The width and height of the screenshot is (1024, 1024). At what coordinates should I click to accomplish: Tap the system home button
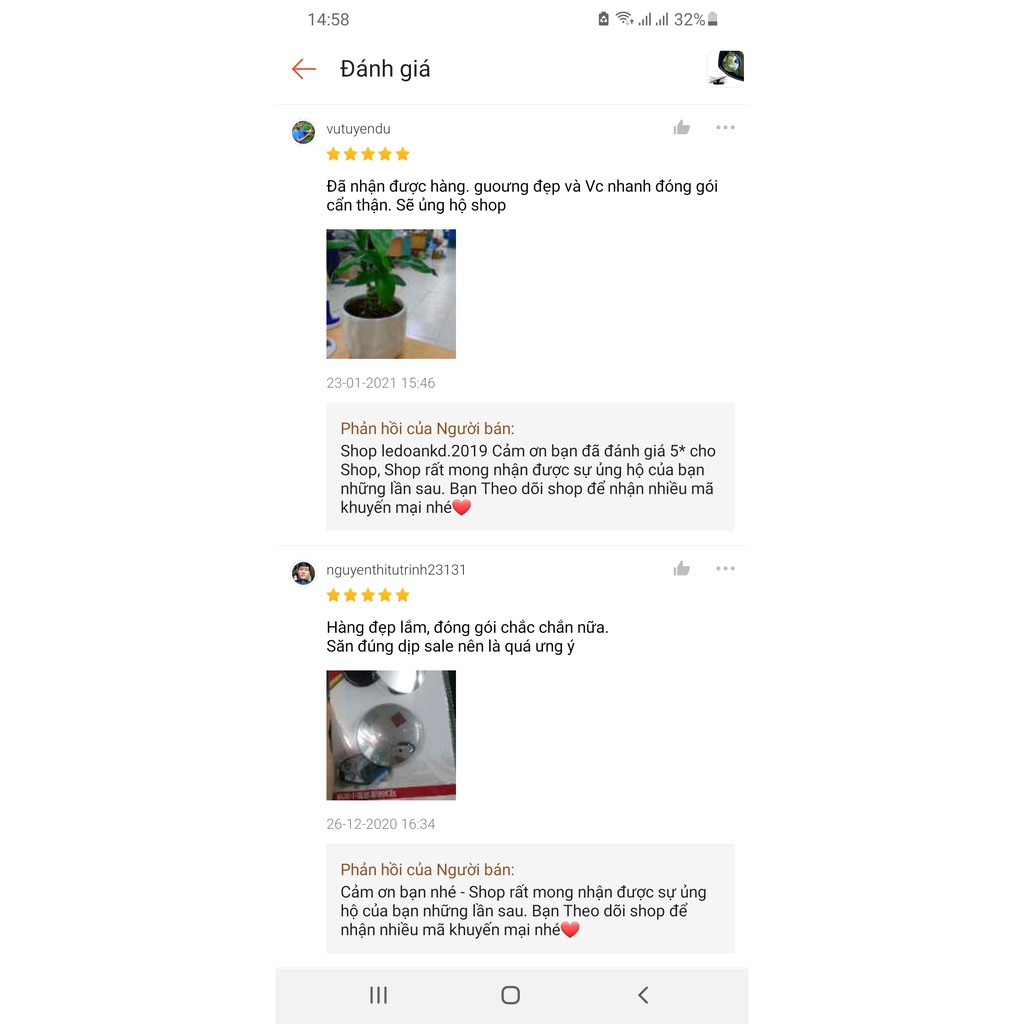[x=511, y=995]
